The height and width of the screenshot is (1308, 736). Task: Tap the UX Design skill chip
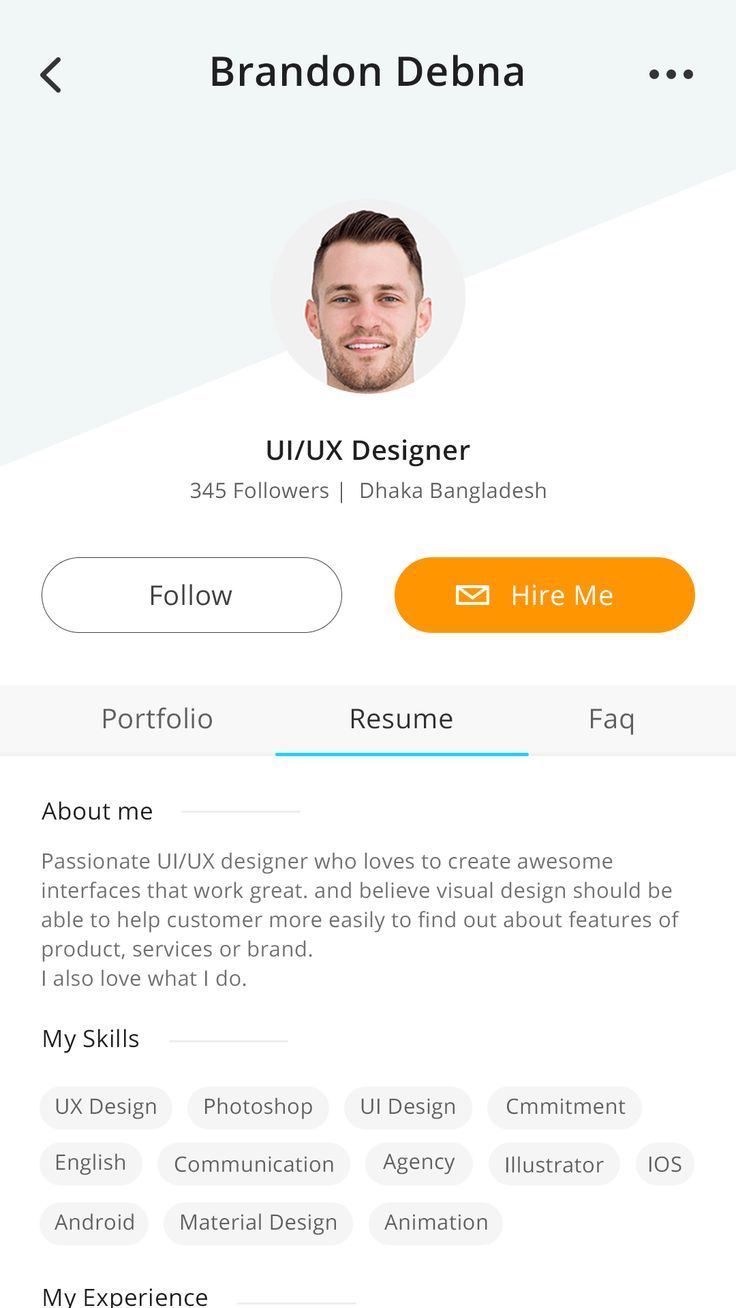106,1107
